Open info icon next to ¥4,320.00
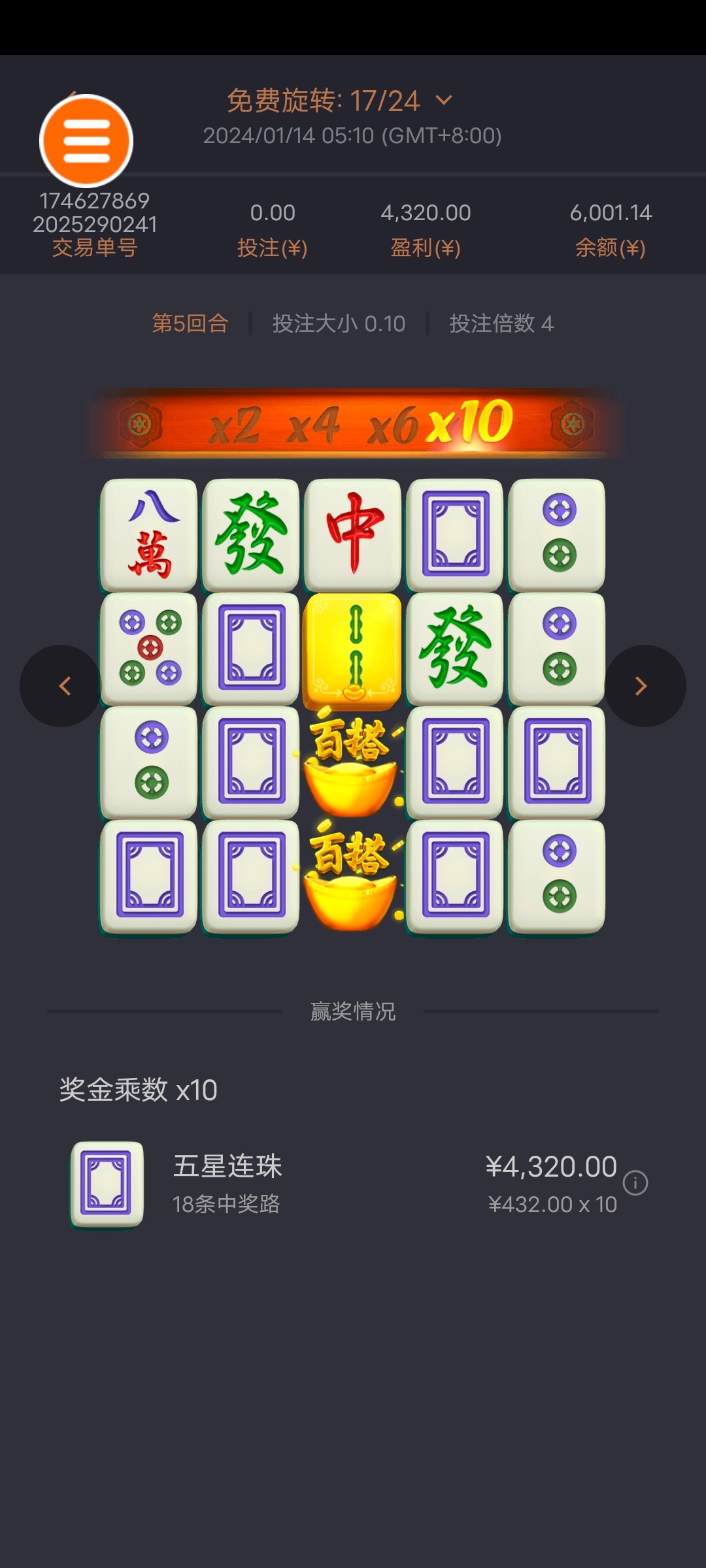Screen dimensions: 706x1568 pyautogui.click(x=635, y=1183)
